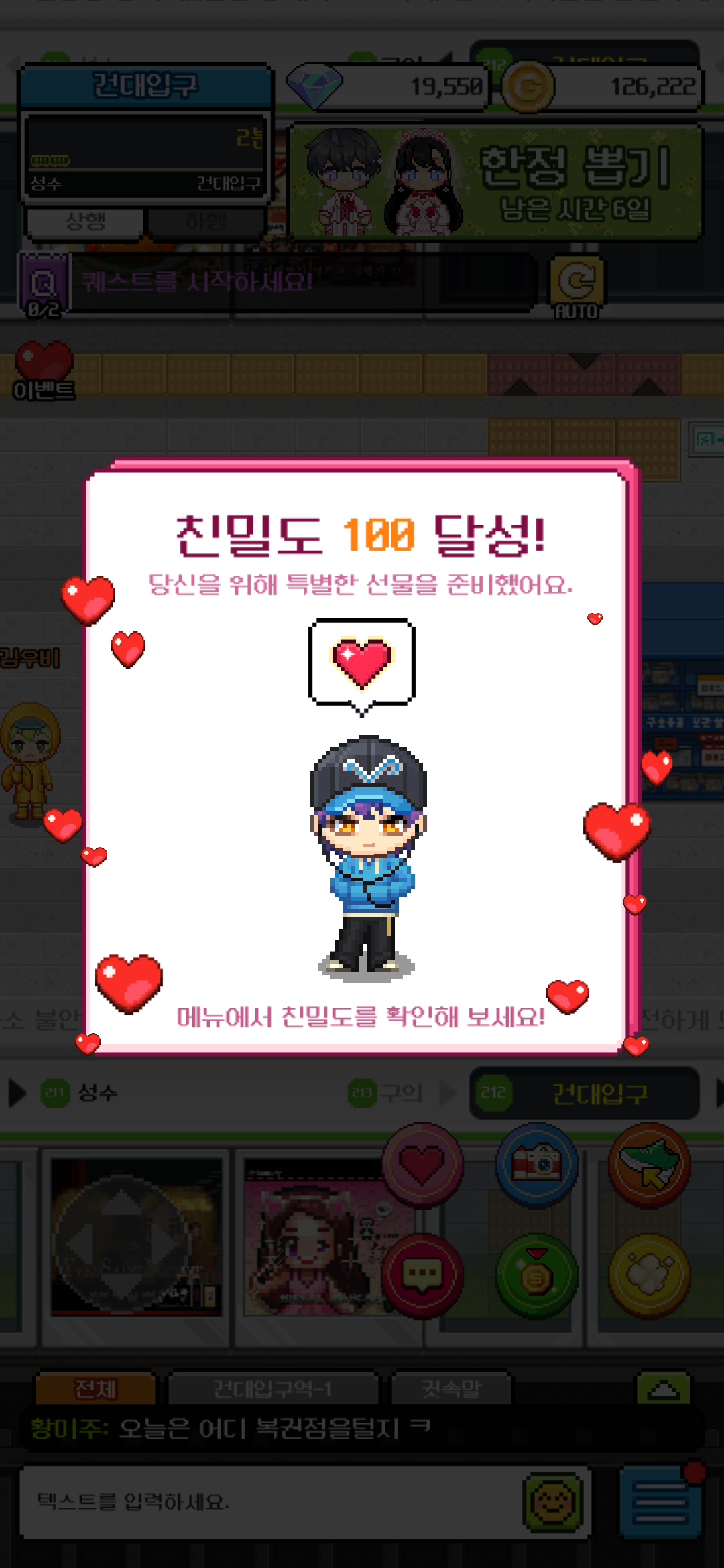The image size is (724, 1568).
Task: Open the red speech bubble button
Action: (422, 1275)
